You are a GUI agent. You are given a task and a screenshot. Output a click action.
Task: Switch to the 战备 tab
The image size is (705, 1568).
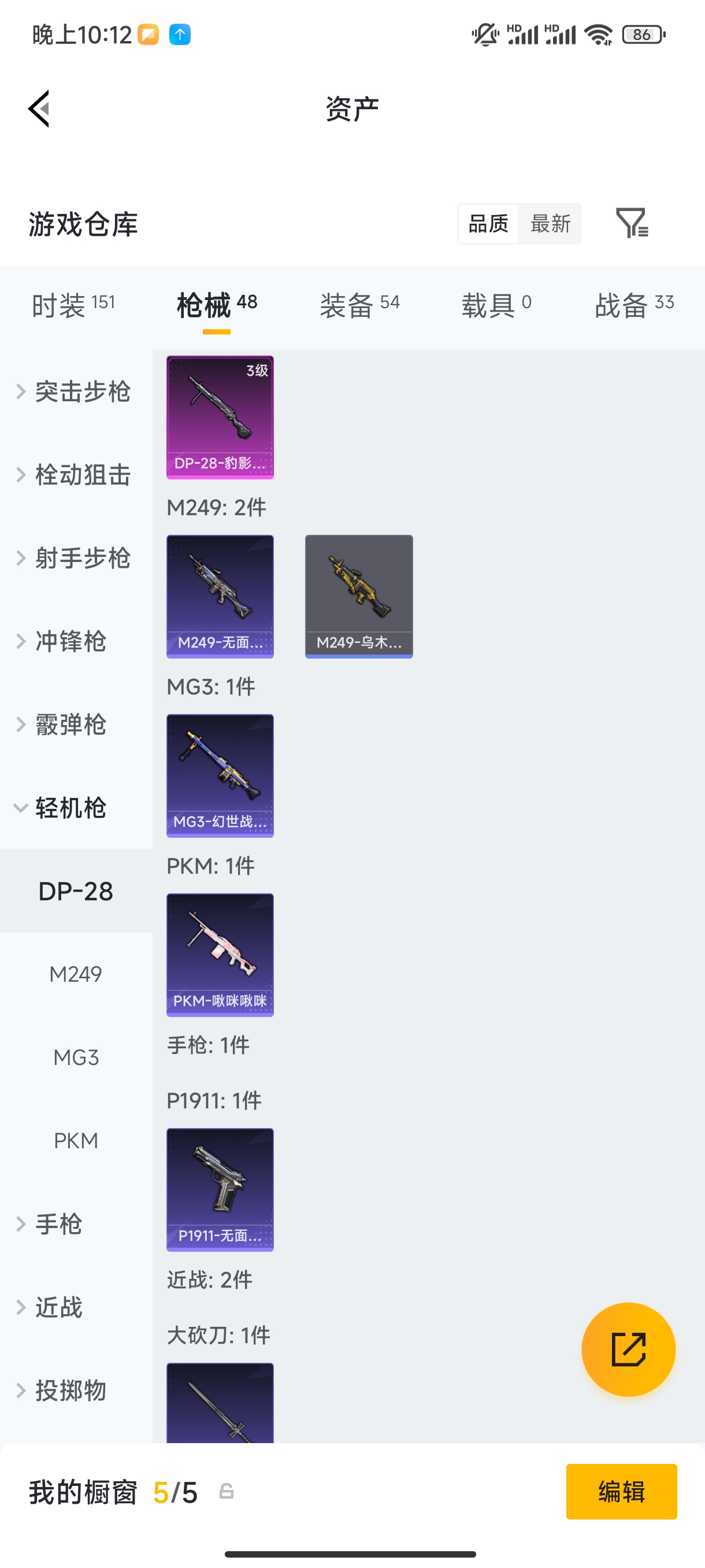(x=634, y=304)
